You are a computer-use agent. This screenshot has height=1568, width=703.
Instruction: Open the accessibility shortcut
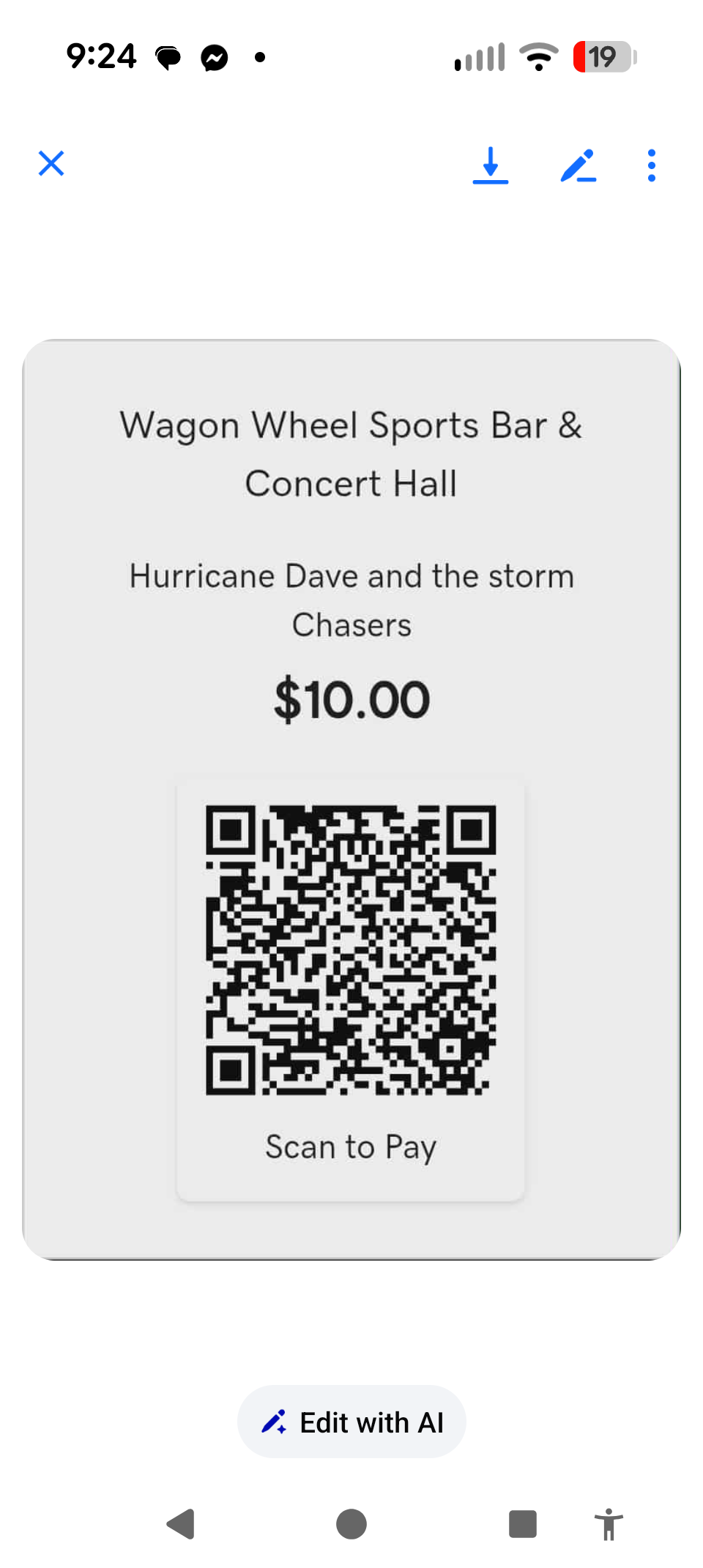[609, 1525]
